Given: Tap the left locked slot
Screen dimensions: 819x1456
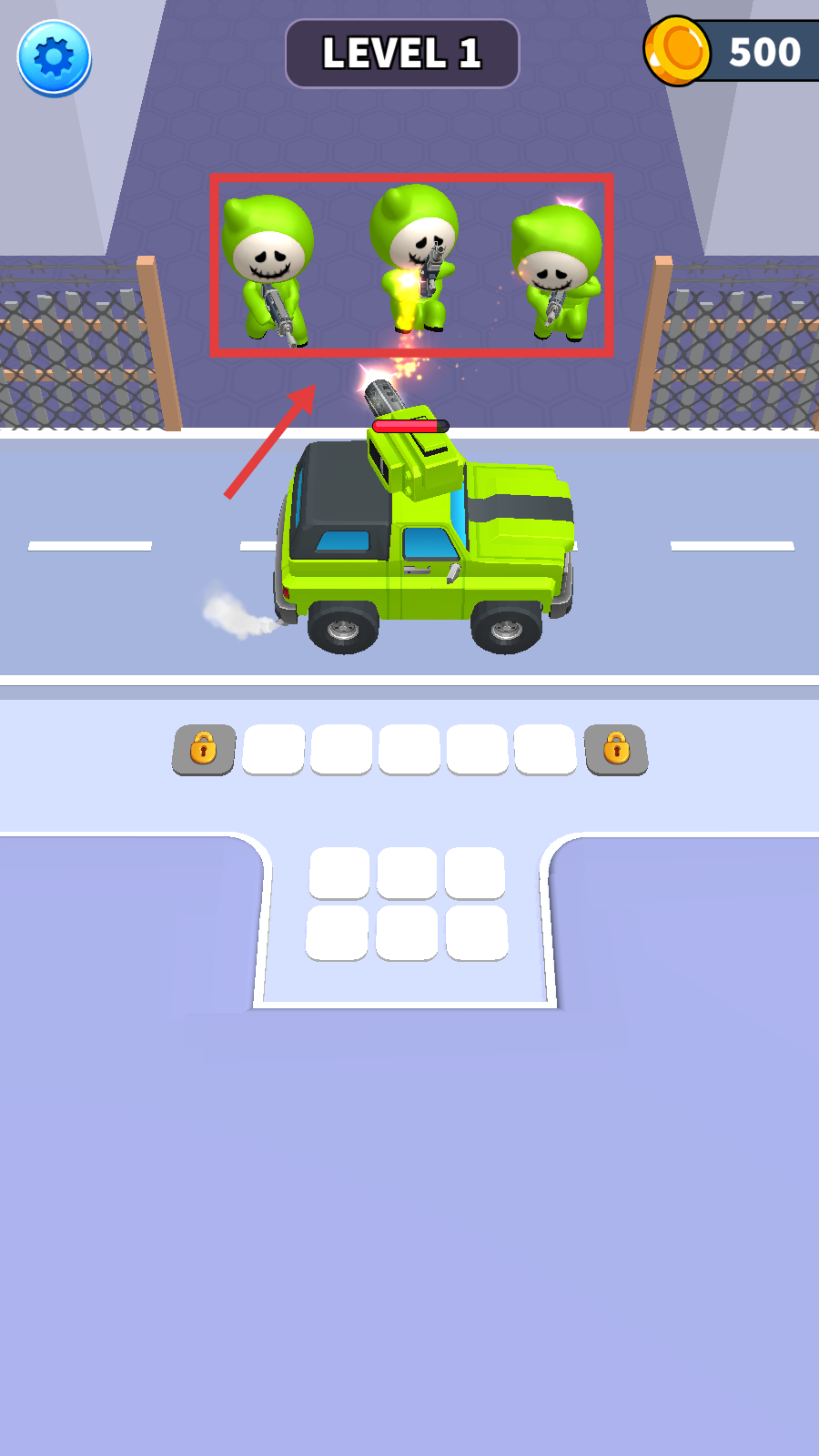Looking at the screenshot, I should click(x=204, y=749).
